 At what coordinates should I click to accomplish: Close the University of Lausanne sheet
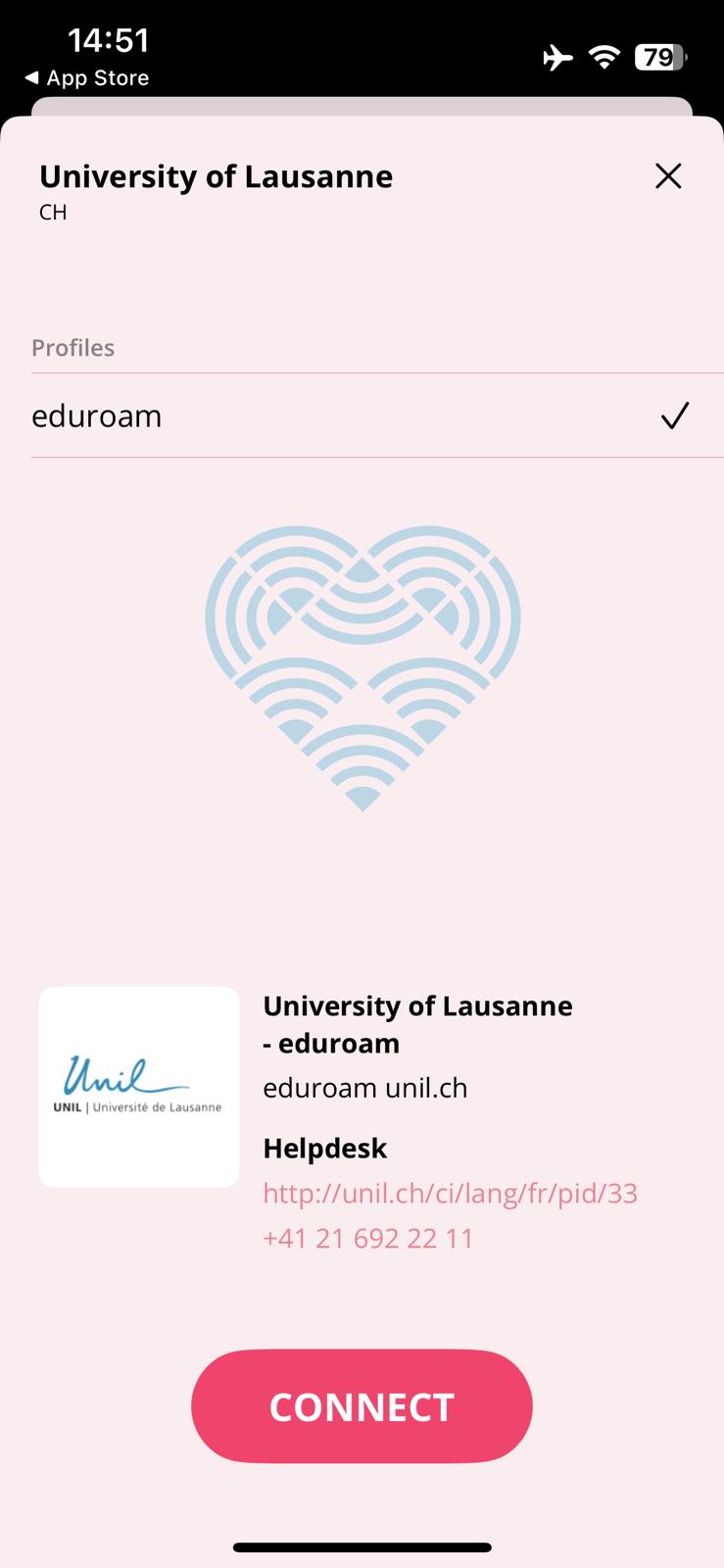pos(668,176)
